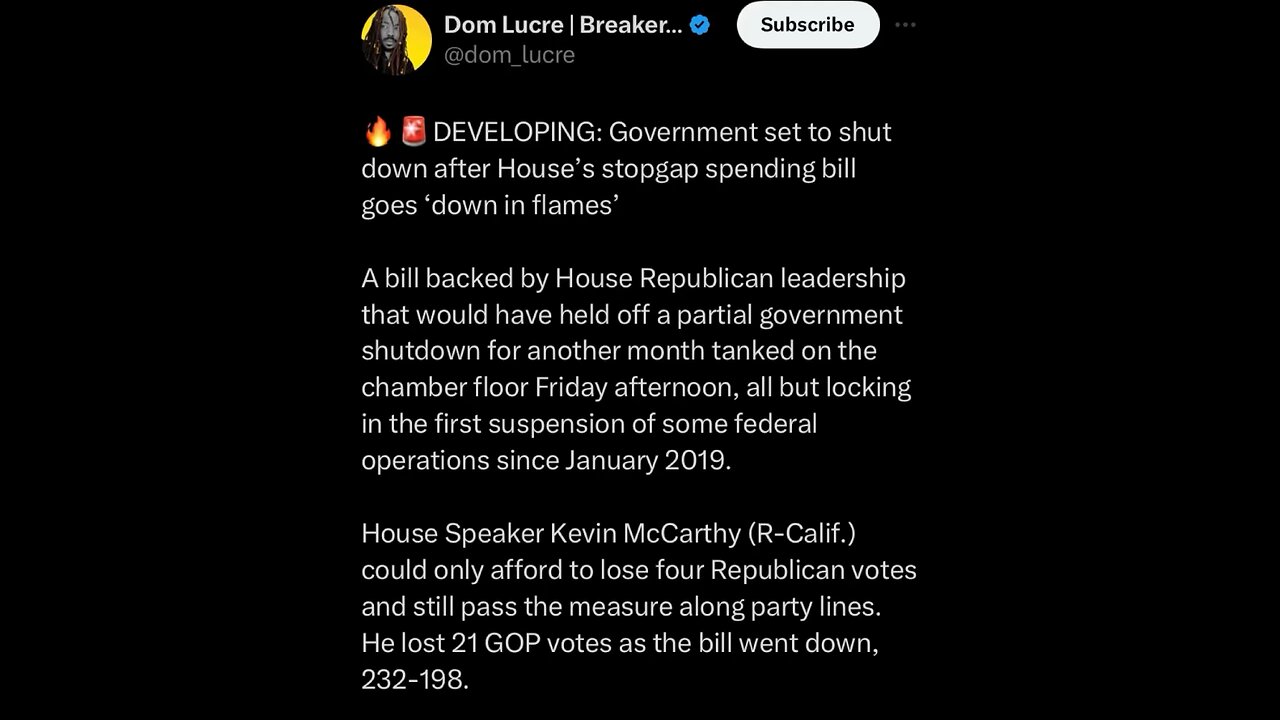
Task: Open the @dom_lucre profile name
Action: [x=509, y=55]
